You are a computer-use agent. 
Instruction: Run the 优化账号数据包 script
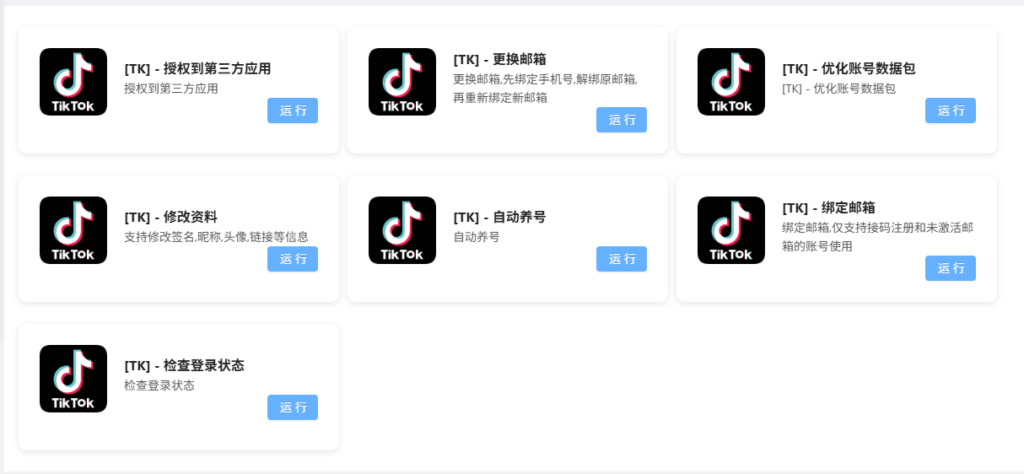point(950,111)
